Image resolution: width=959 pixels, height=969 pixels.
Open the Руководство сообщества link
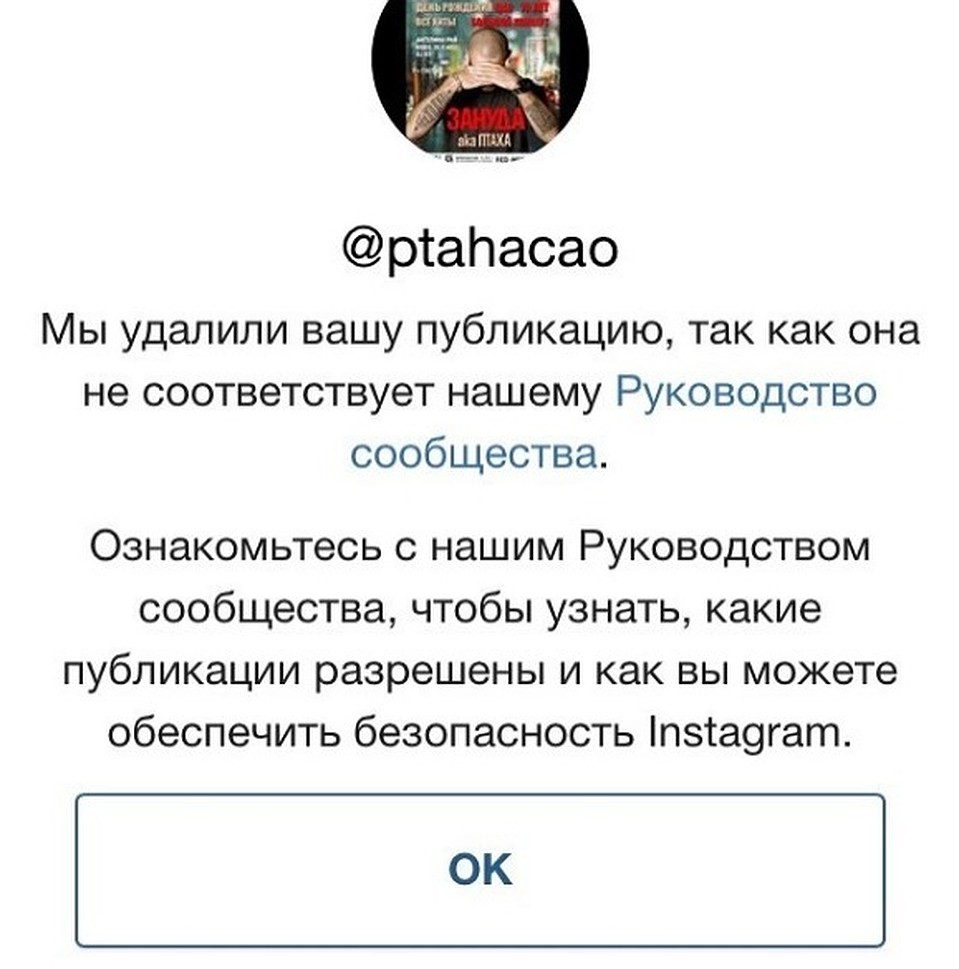pos(747,391)
